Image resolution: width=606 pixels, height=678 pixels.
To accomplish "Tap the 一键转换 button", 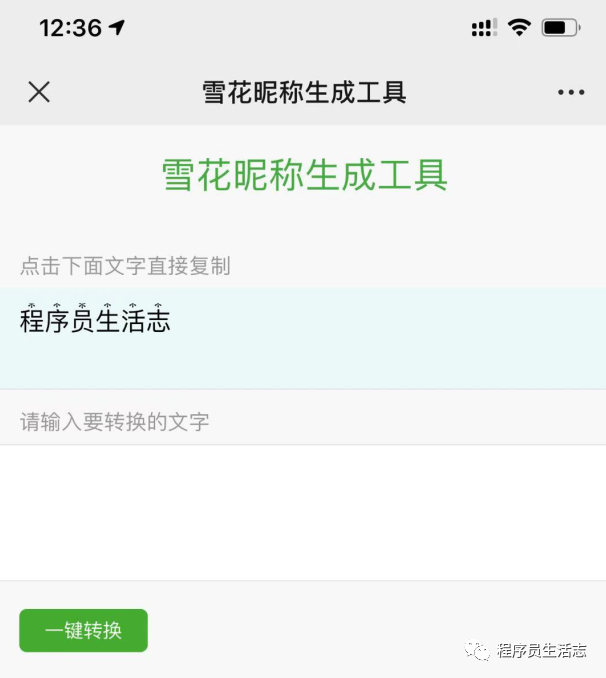I will pos(84,631).
